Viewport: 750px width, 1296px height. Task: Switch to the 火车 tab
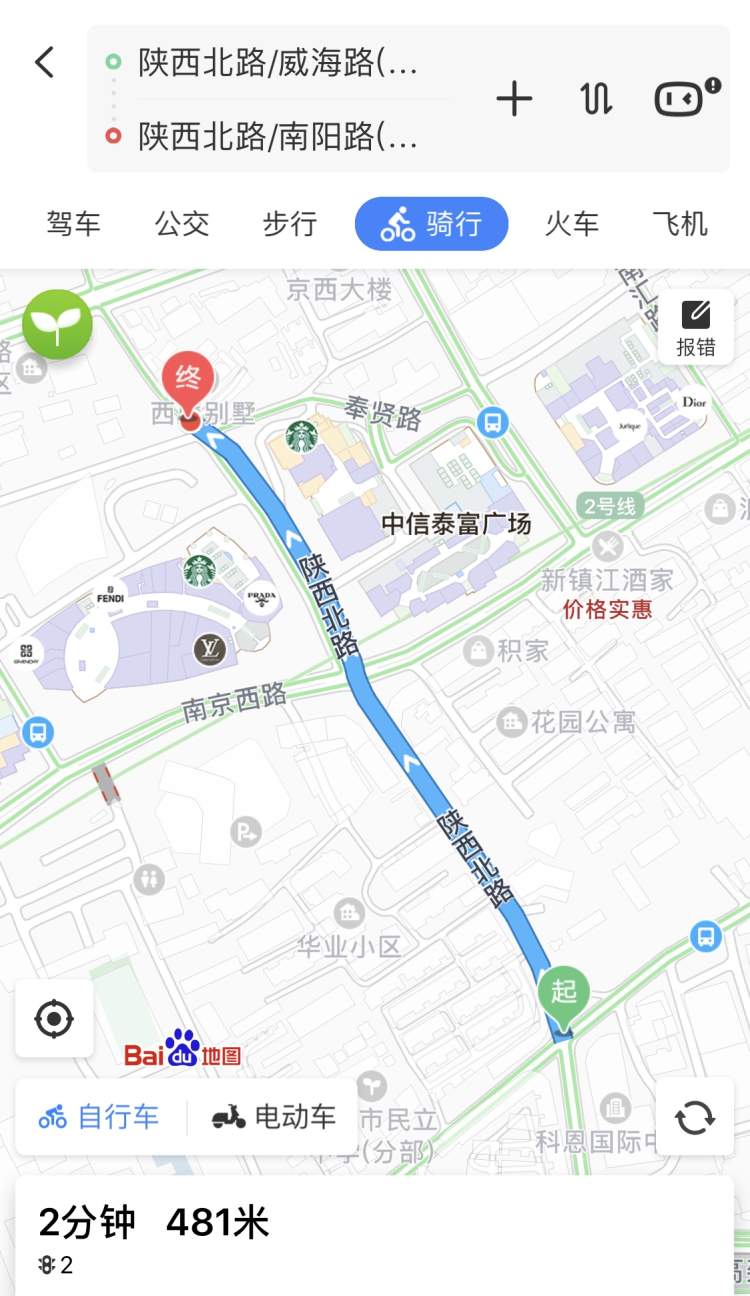571,224
